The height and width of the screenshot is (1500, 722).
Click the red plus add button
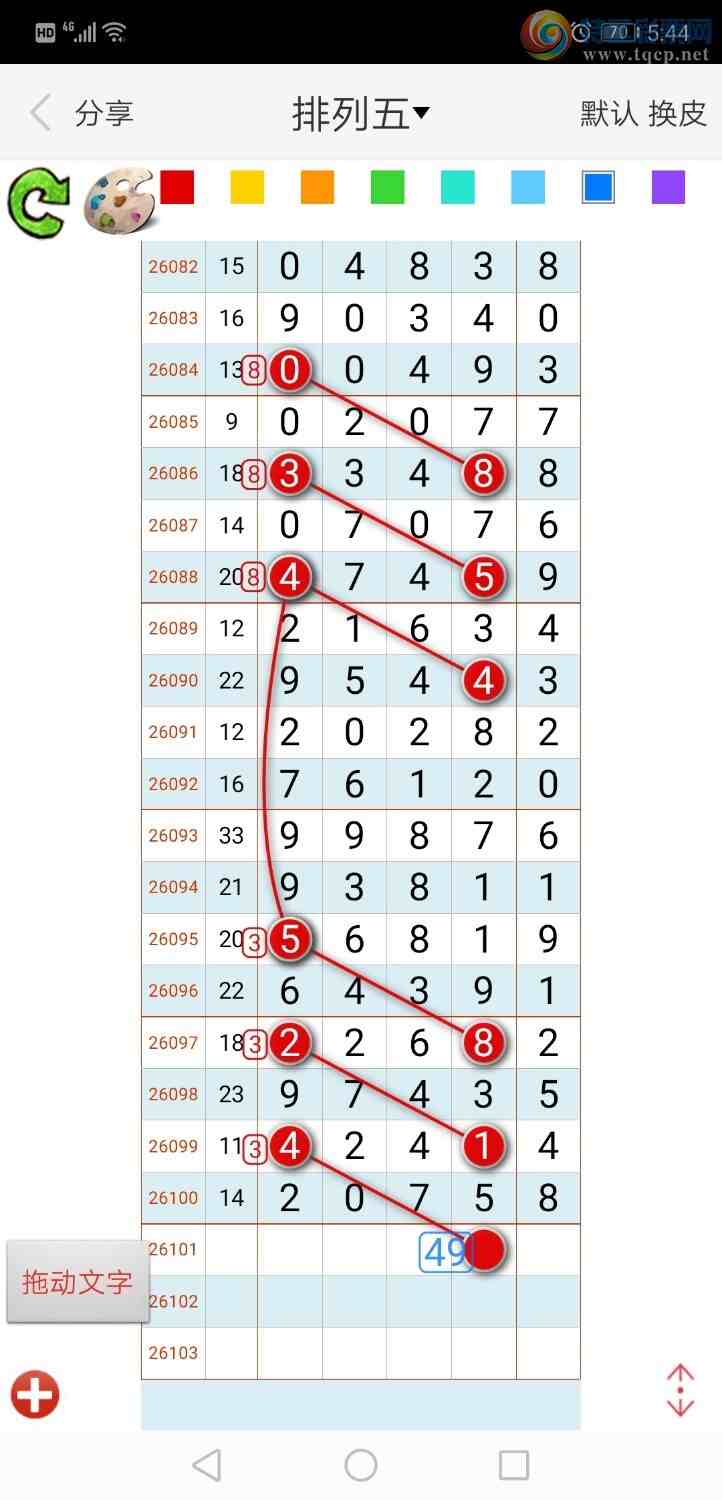(x=34, y=1392)
